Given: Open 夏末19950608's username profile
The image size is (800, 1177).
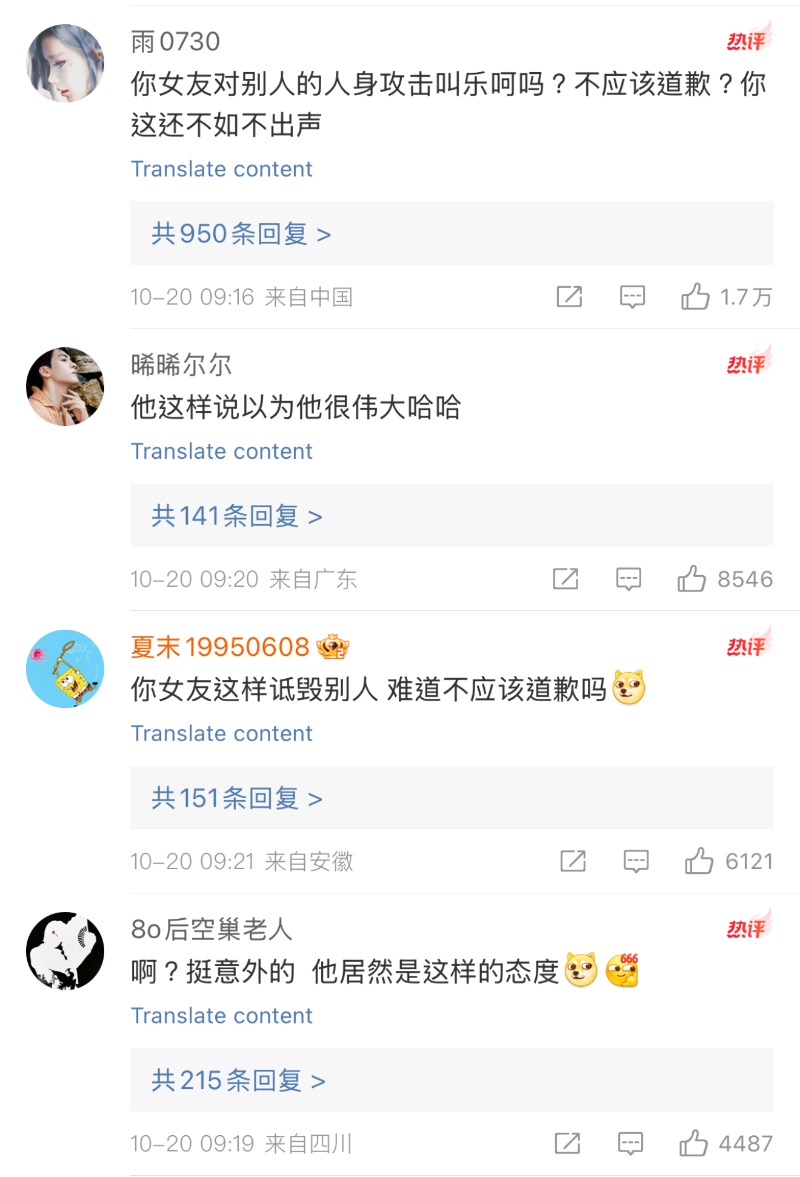Looking at the screenshot, I should click(x=220, y=647).
